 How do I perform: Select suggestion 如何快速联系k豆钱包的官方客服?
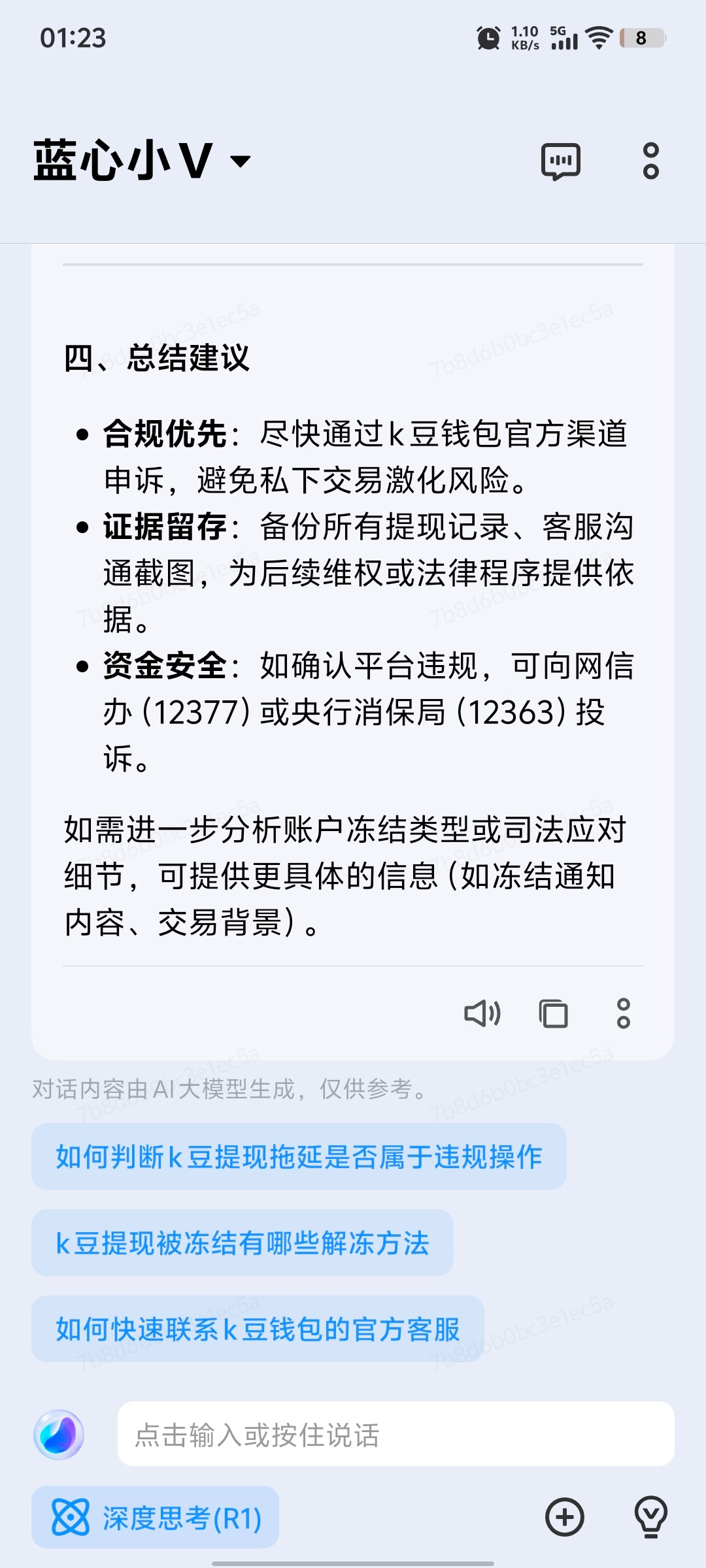pyautogui.click(x=258, y=1329)
